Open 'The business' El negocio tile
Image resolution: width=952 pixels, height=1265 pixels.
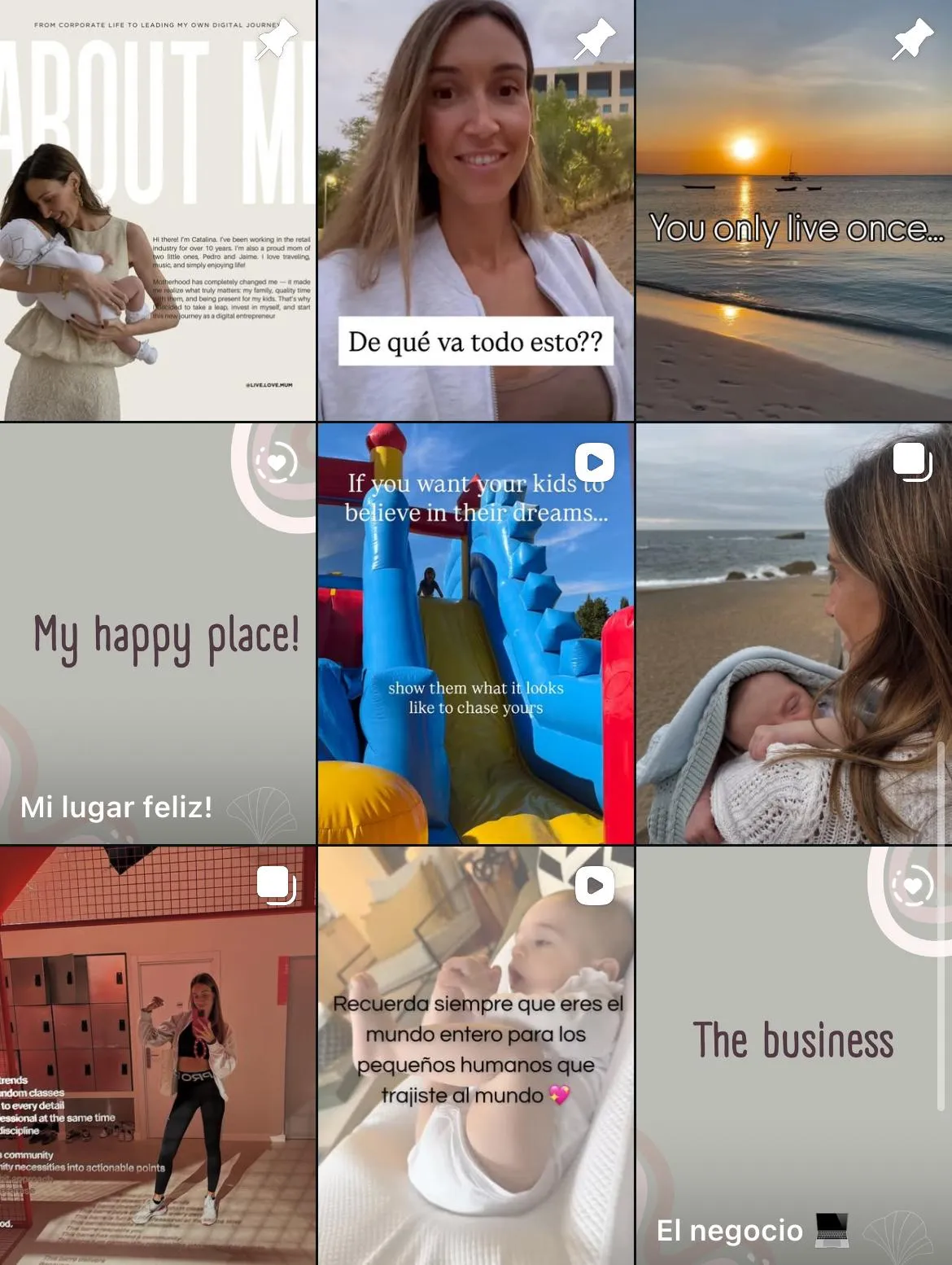click(x=794, y=1056)
